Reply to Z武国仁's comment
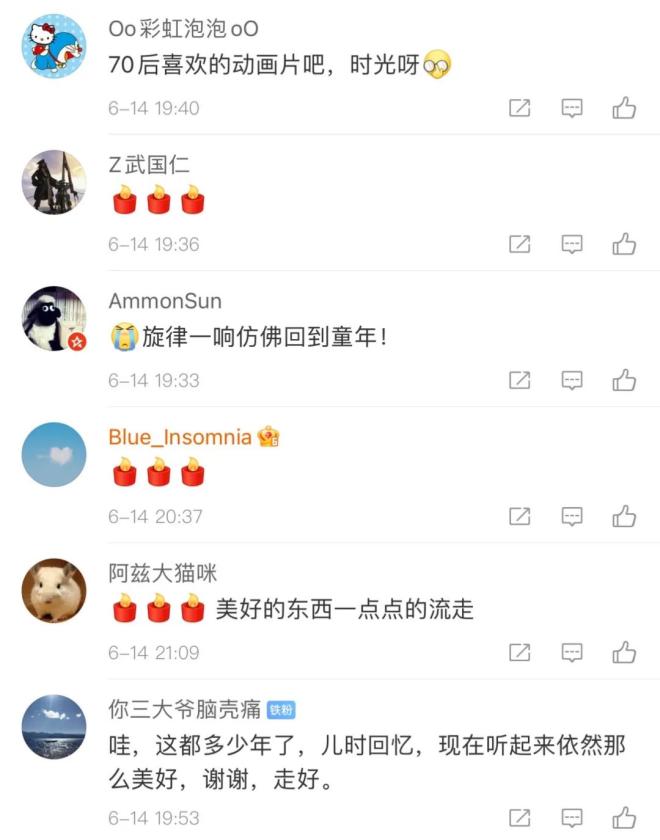This screenshot has height=840, width=660. (572, 244)
